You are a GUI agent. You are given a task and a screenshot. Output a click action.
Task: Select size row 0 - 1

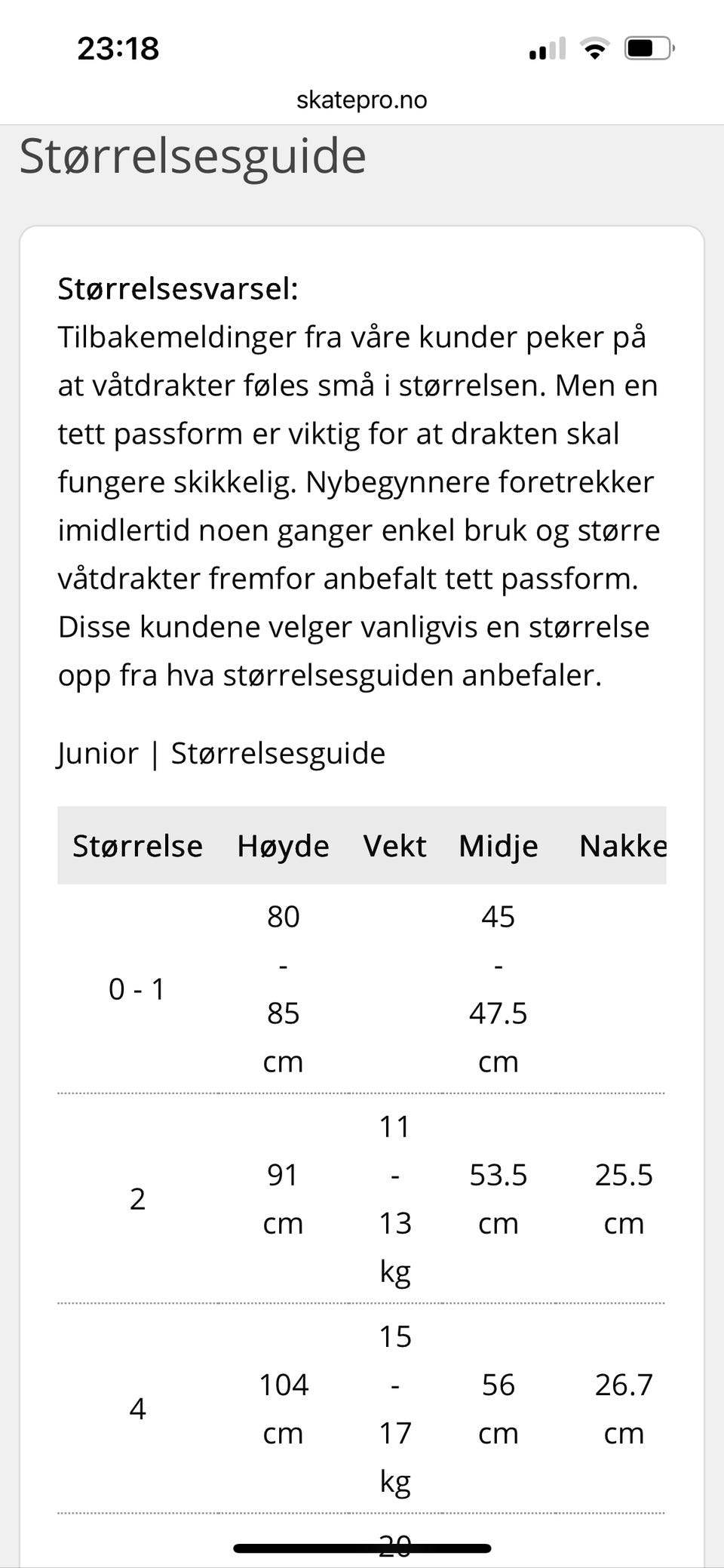click(x=137, y=988)
